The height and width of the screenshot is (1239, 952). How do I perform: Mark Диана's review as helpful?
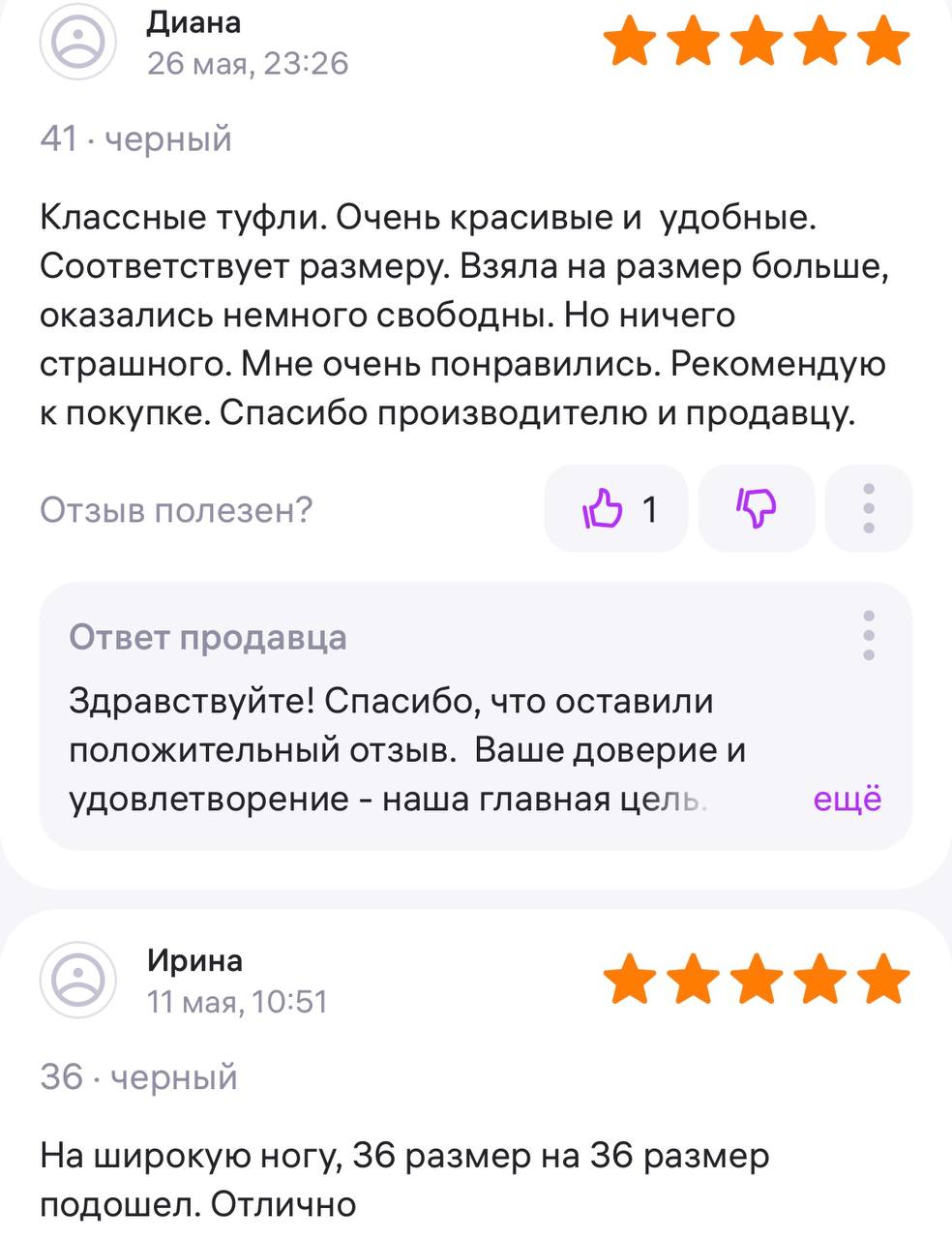pyautogui.click(x=615, y=508)
